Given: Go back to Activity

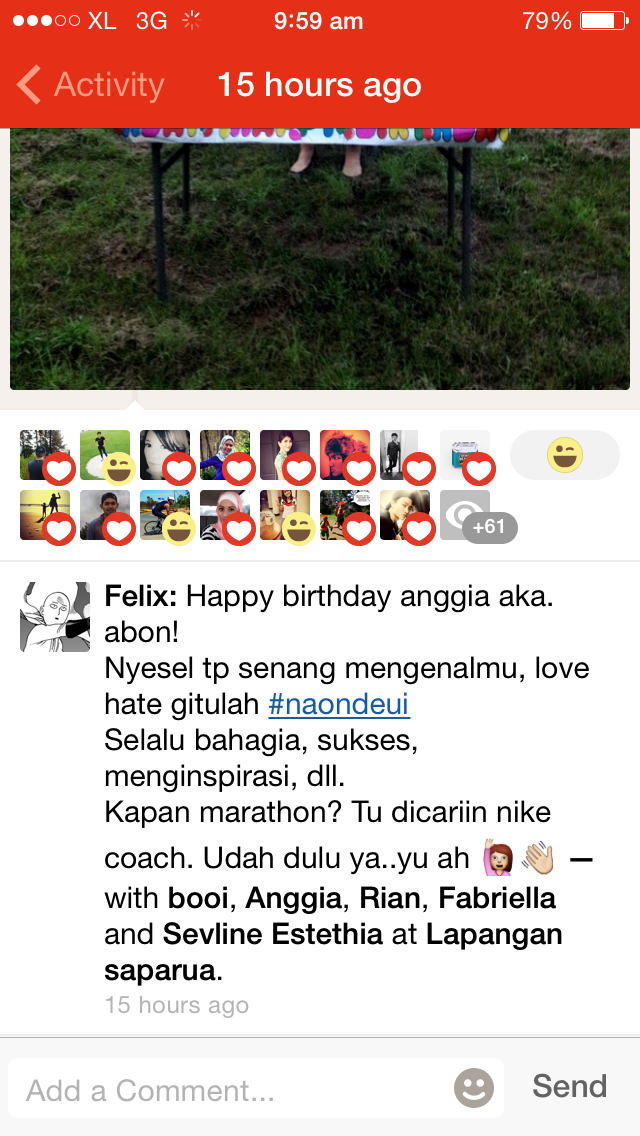Looking at the screenshot, I should click(90, 85).
